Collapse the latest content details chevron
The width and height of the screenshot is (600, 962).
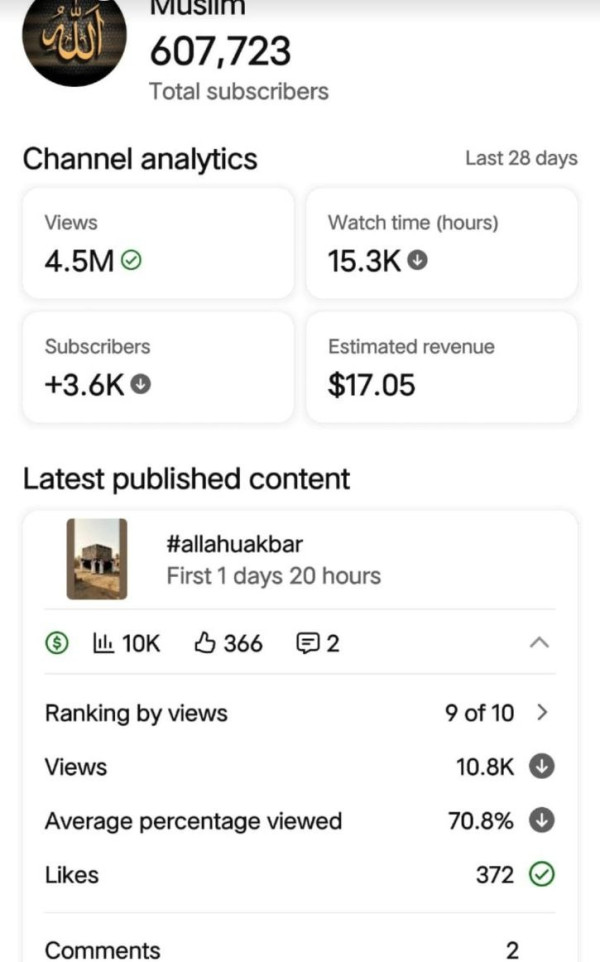[538, 643]
